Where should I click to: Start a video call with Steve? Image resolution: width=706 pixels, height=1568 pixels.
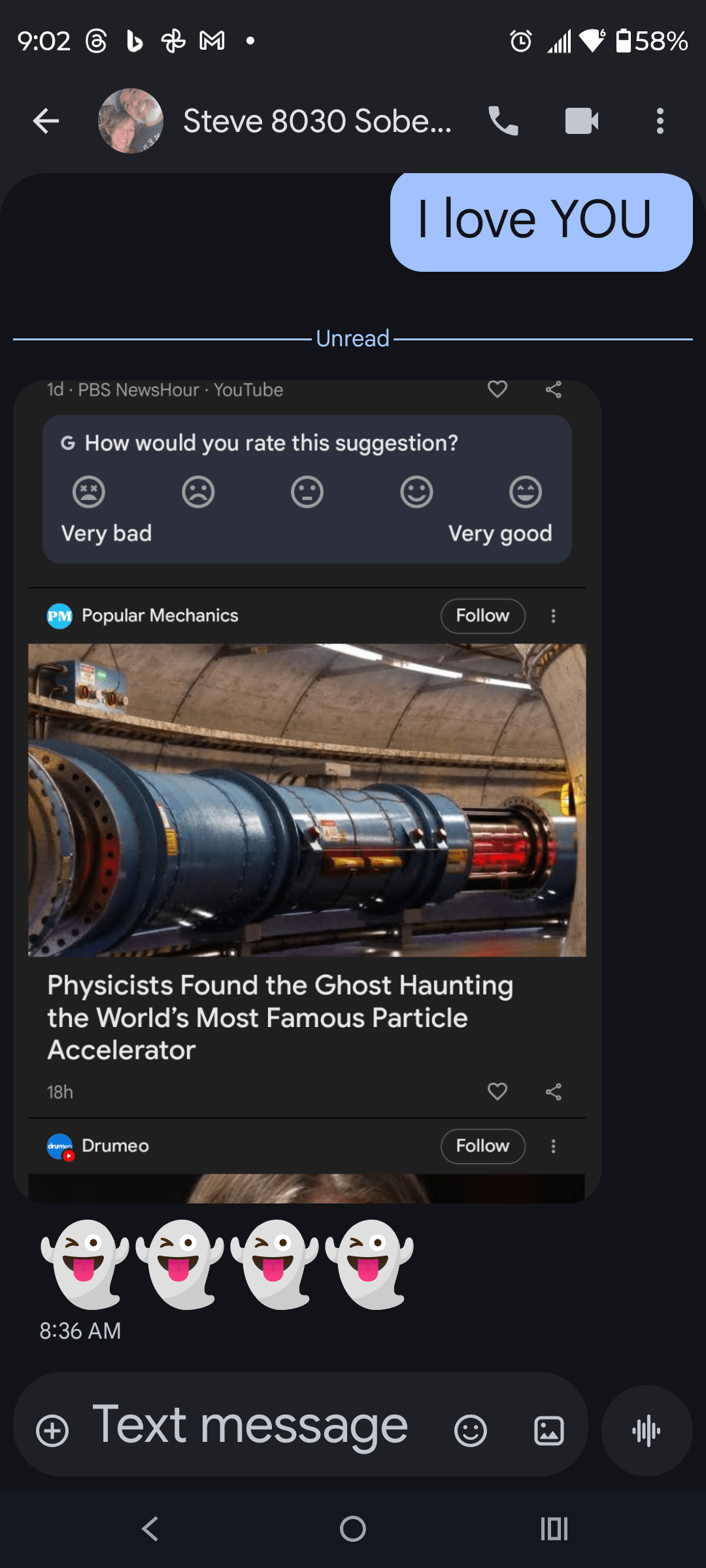point(582,120)
